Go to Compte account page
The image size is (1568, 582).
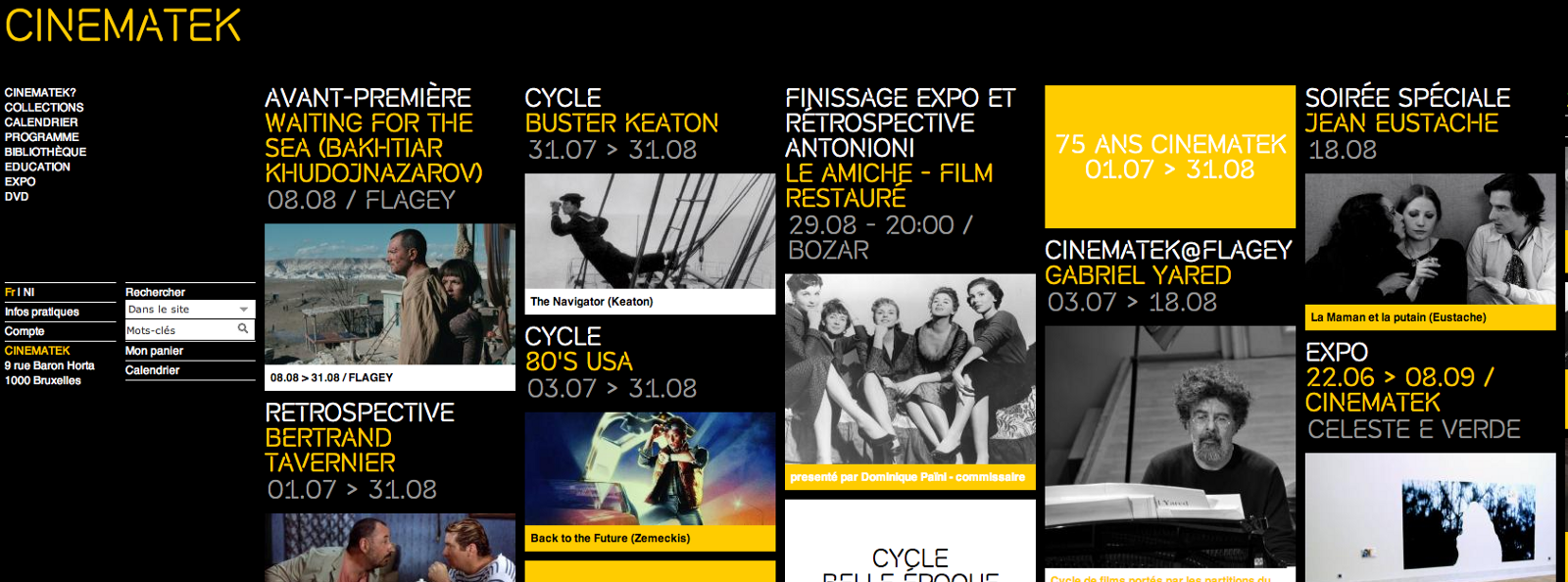24,331
